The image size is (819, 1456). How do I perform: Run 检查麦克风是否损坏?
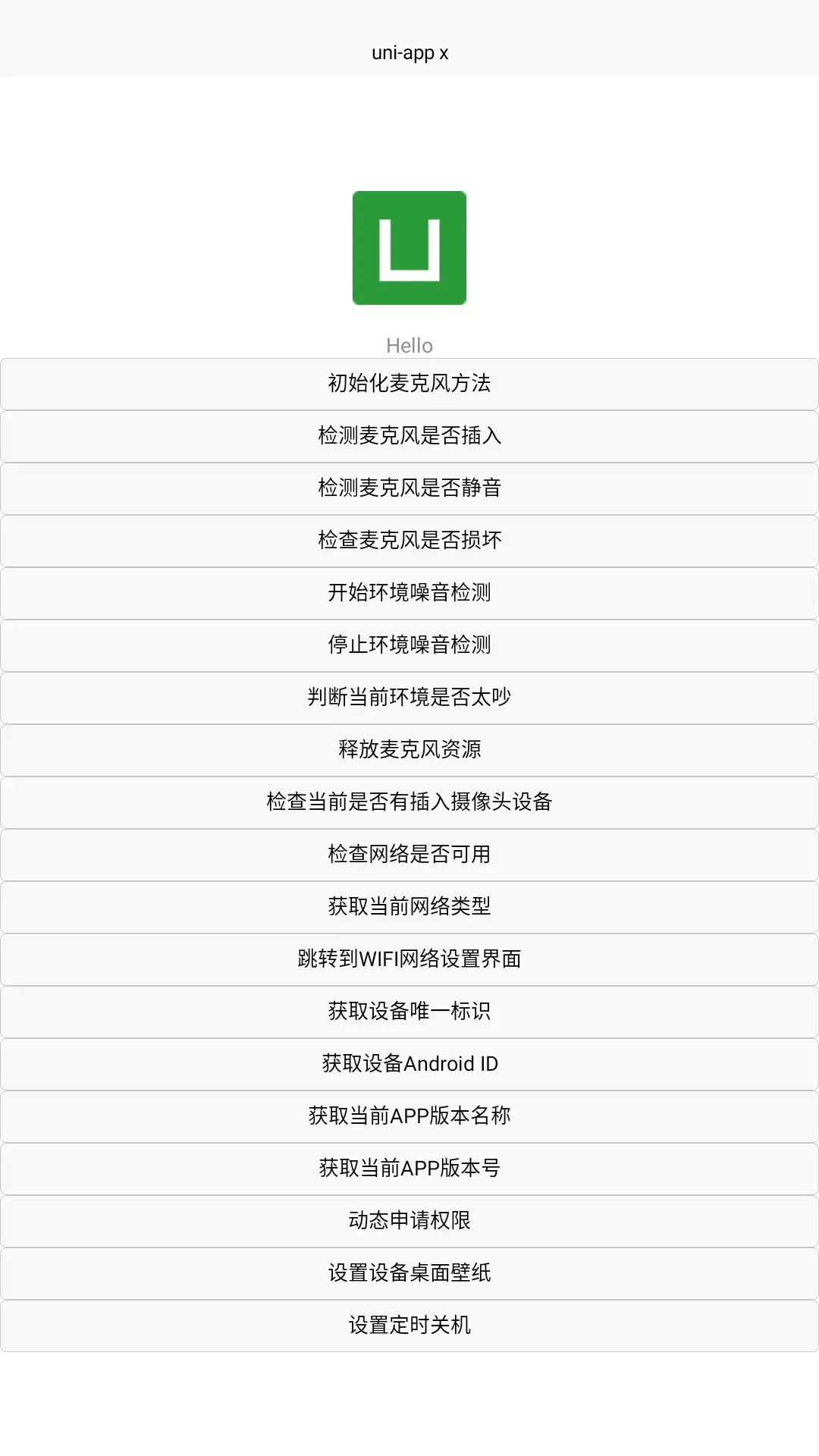[409, 541]
